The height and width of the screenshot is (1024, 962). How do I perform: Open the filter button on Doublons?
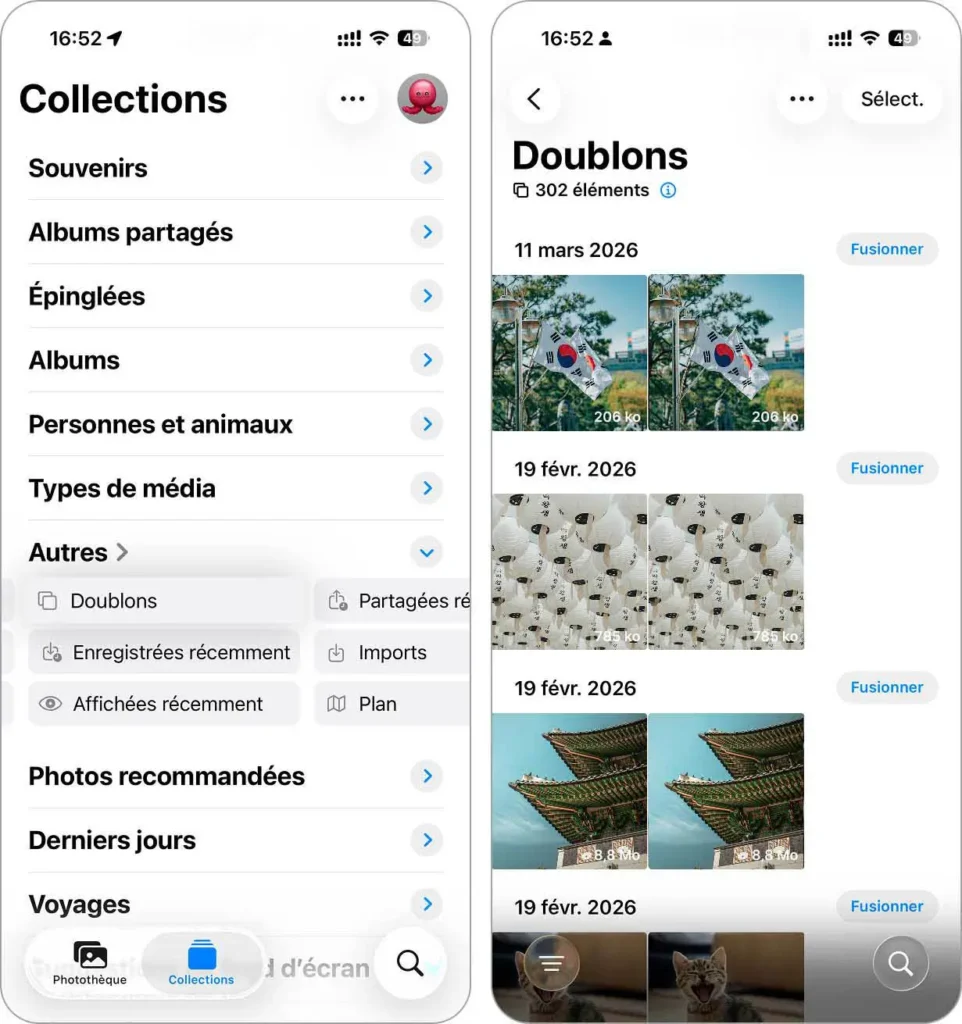[x=552, y=963]
